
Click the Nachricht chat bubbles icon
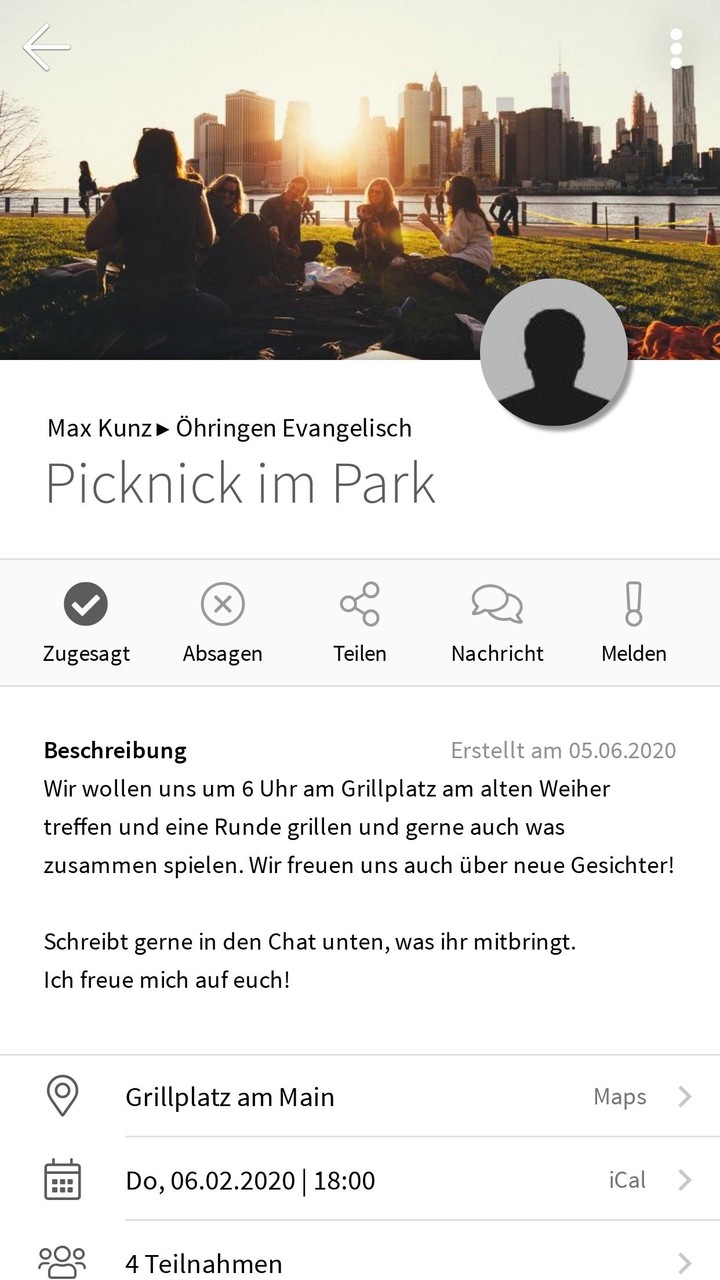497,603
